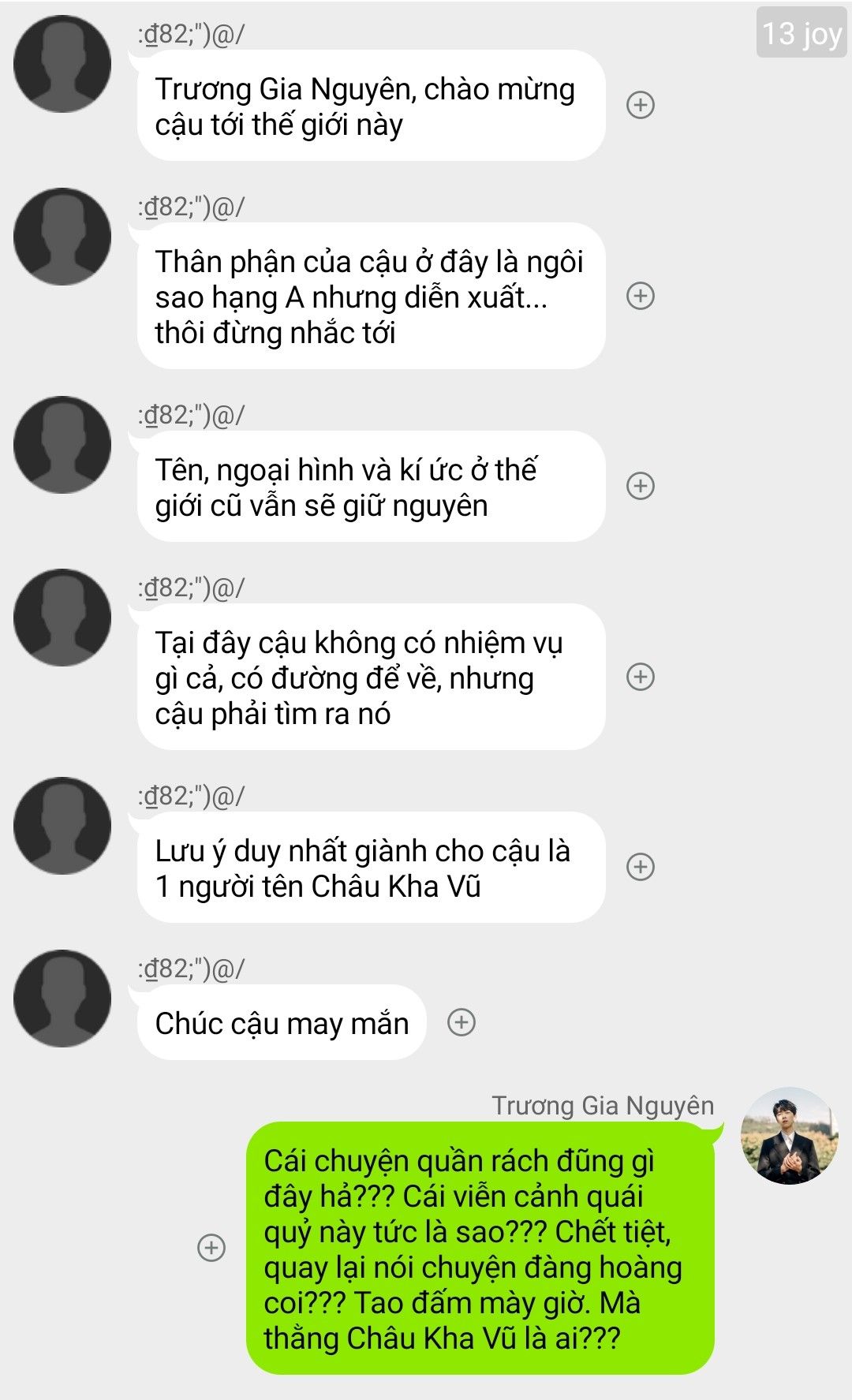
Task: Tap plus icon beside the green message bubble
Action: coord(211,1248)
